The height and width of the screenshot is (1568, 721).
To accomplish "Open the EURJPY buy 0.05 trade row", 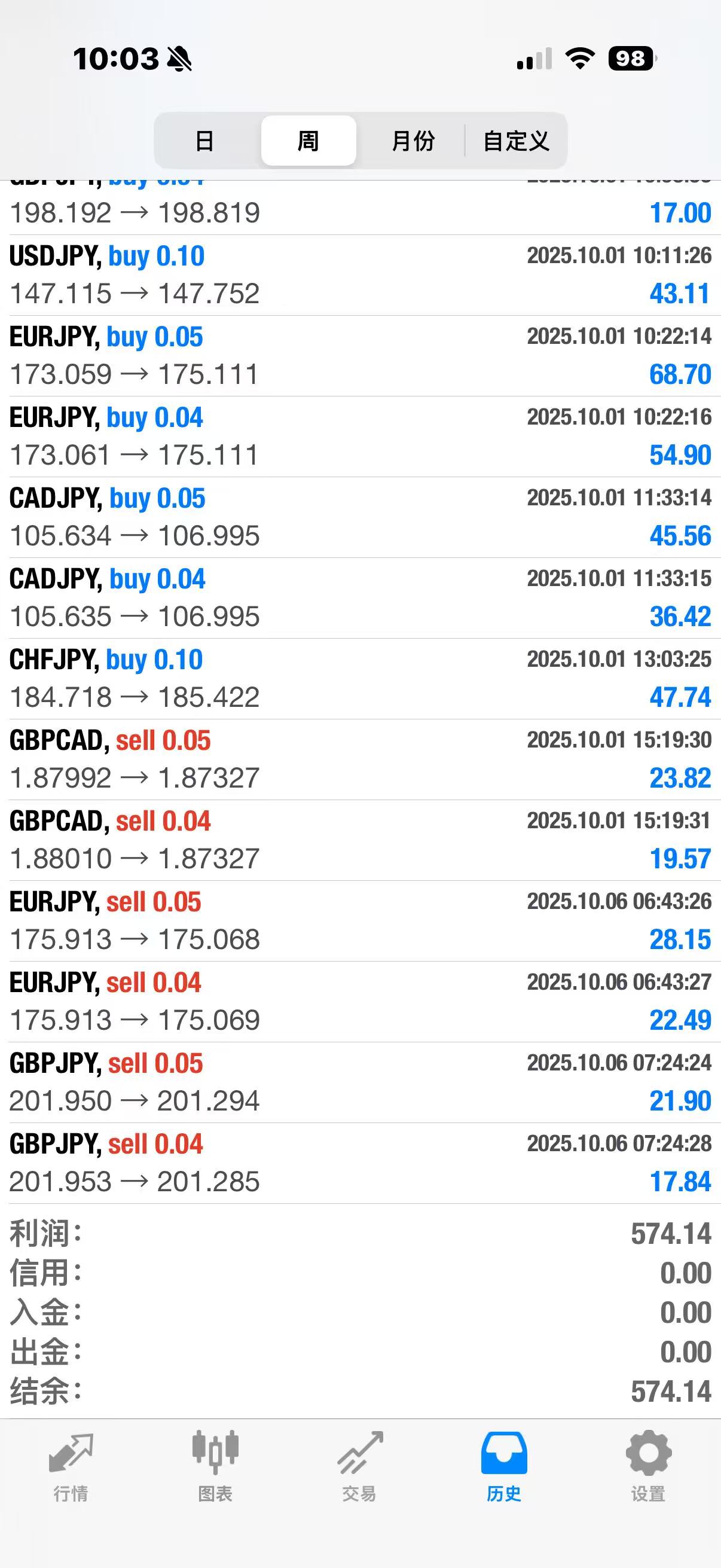I will pyautogui.click(x=360, y=356).
